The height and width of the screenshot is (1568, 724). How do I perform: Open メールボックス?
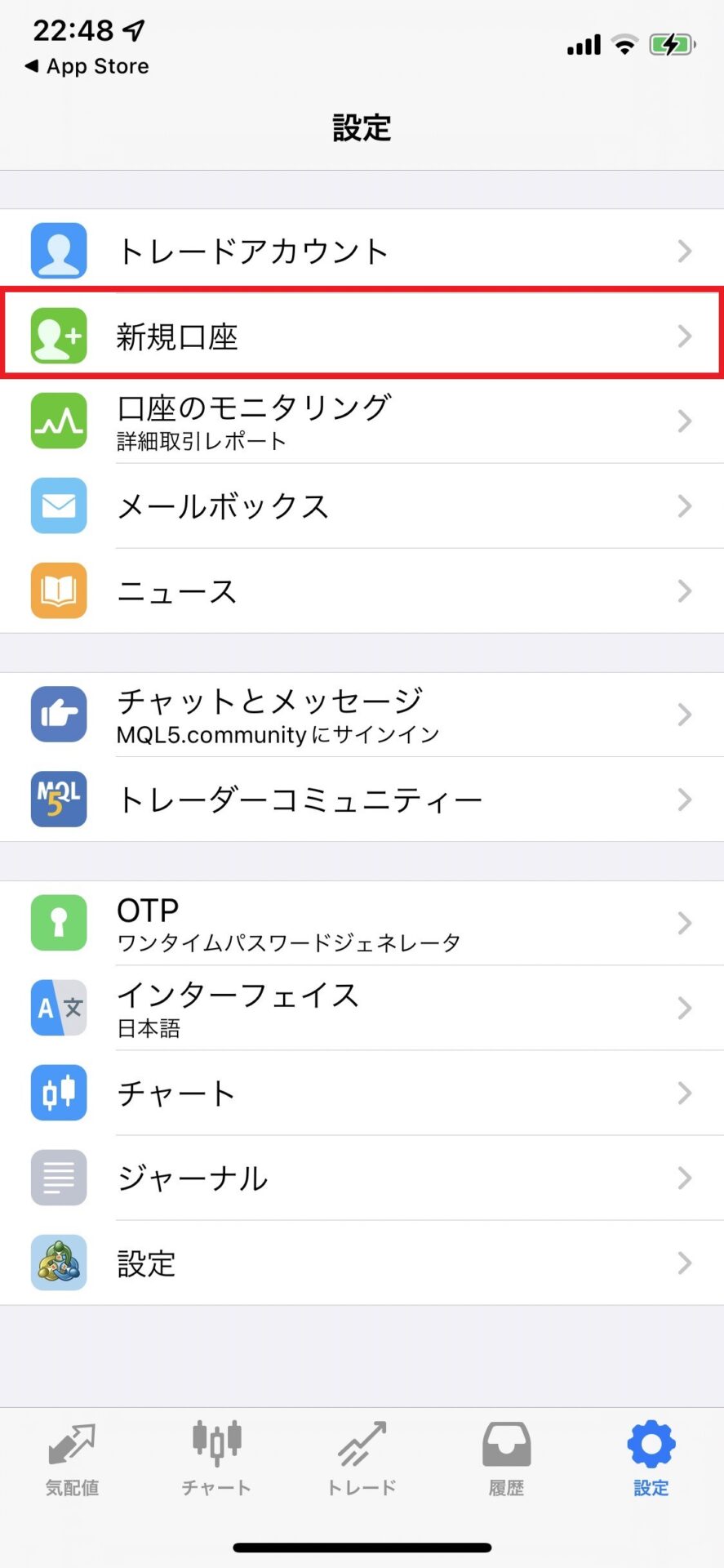(362, 506)
